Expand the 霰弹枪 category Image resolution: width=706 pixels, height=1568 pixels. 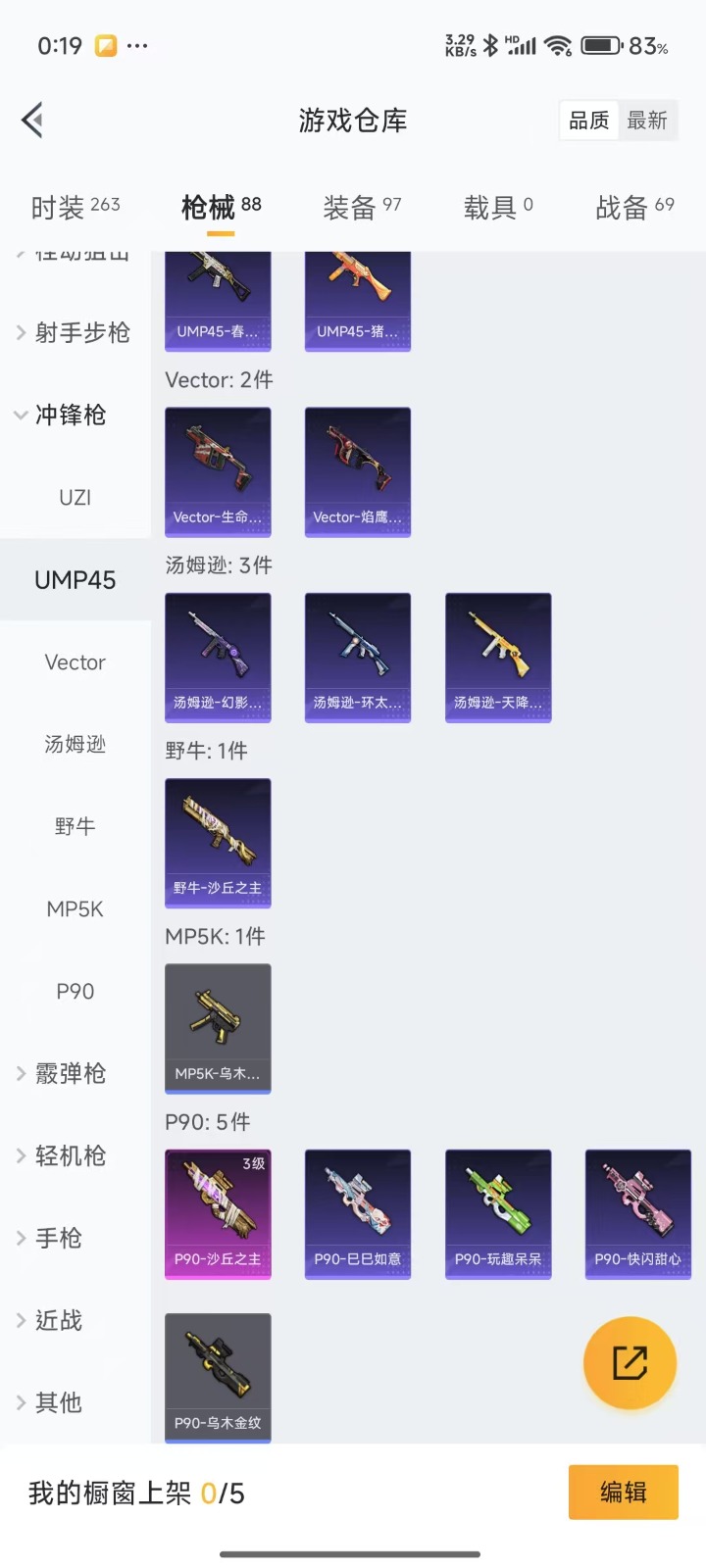(69, 1073)
